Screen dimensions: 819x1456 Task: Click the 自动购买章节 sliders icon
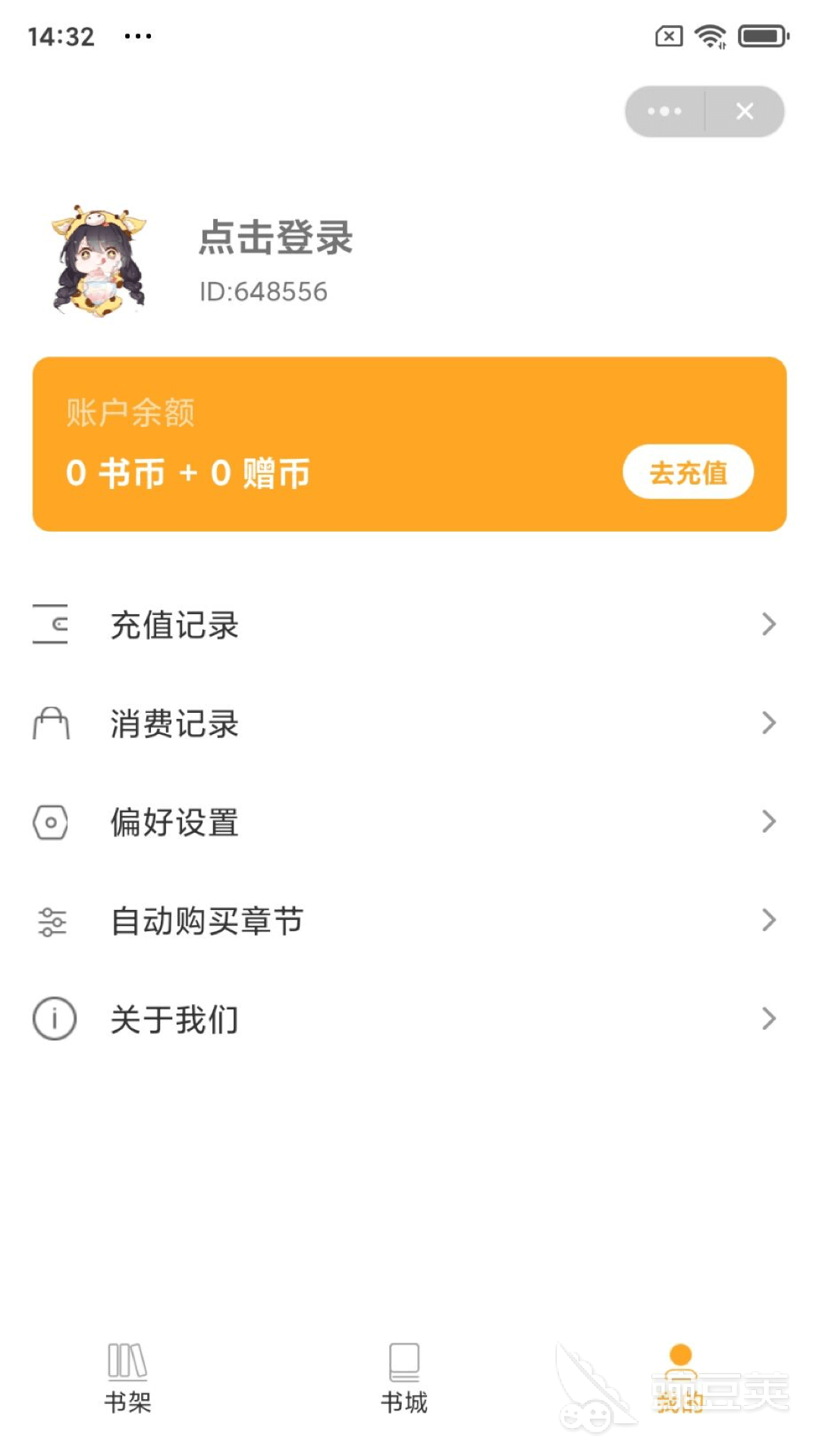[52, 921]
